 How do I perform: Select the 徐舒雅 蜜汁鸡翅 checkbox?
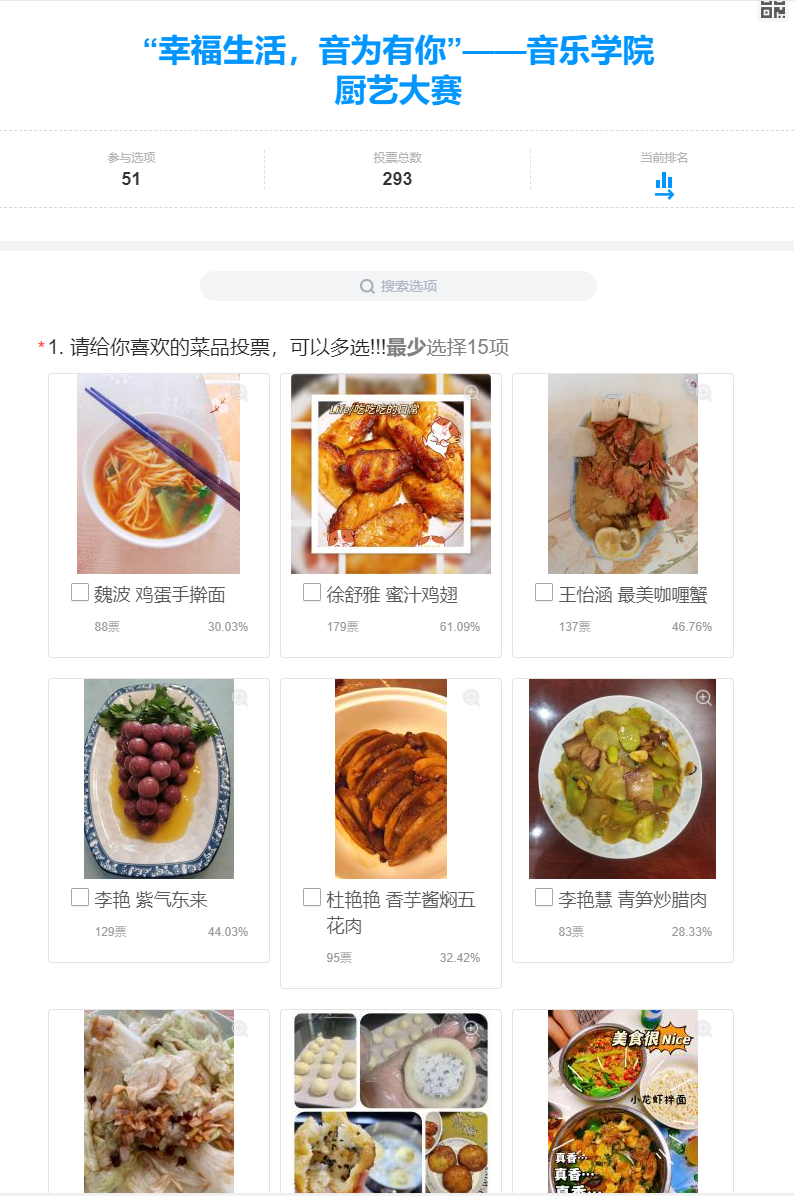312,593
